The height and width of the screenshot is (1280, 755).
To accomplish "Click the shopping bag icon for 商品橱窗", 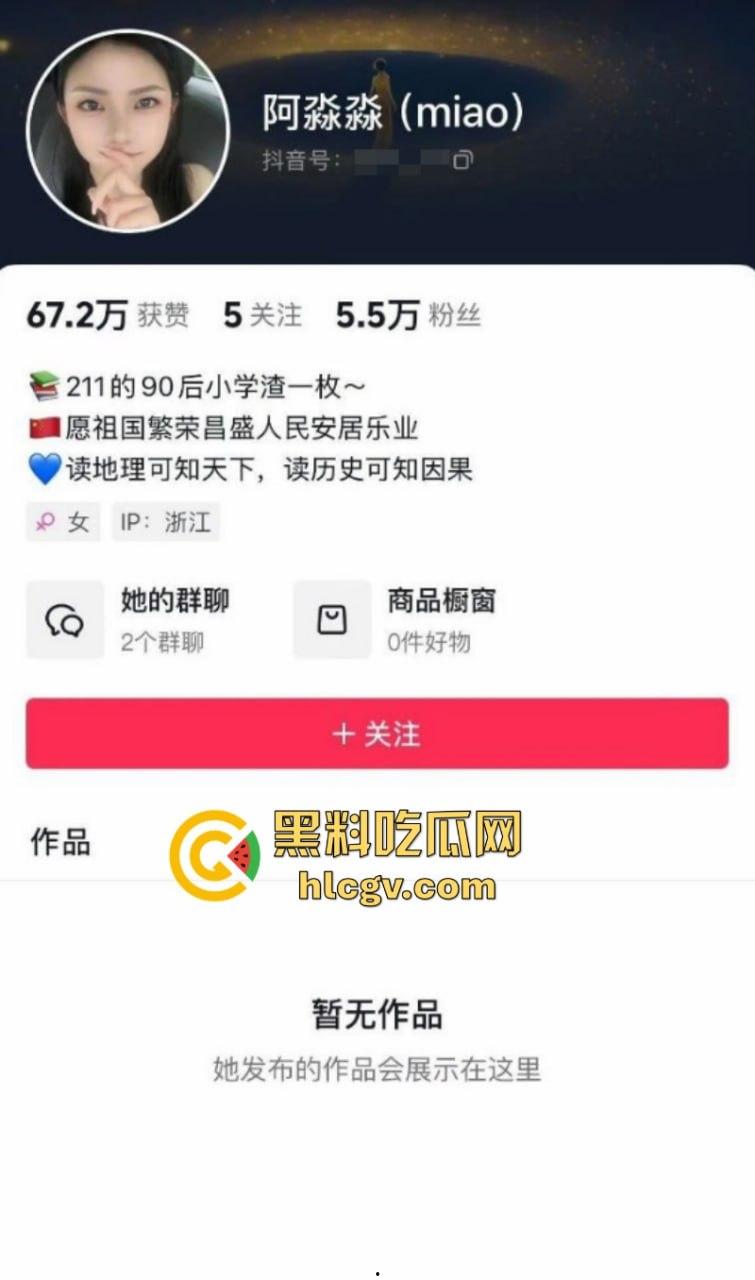I will click(x=331, y=618).
